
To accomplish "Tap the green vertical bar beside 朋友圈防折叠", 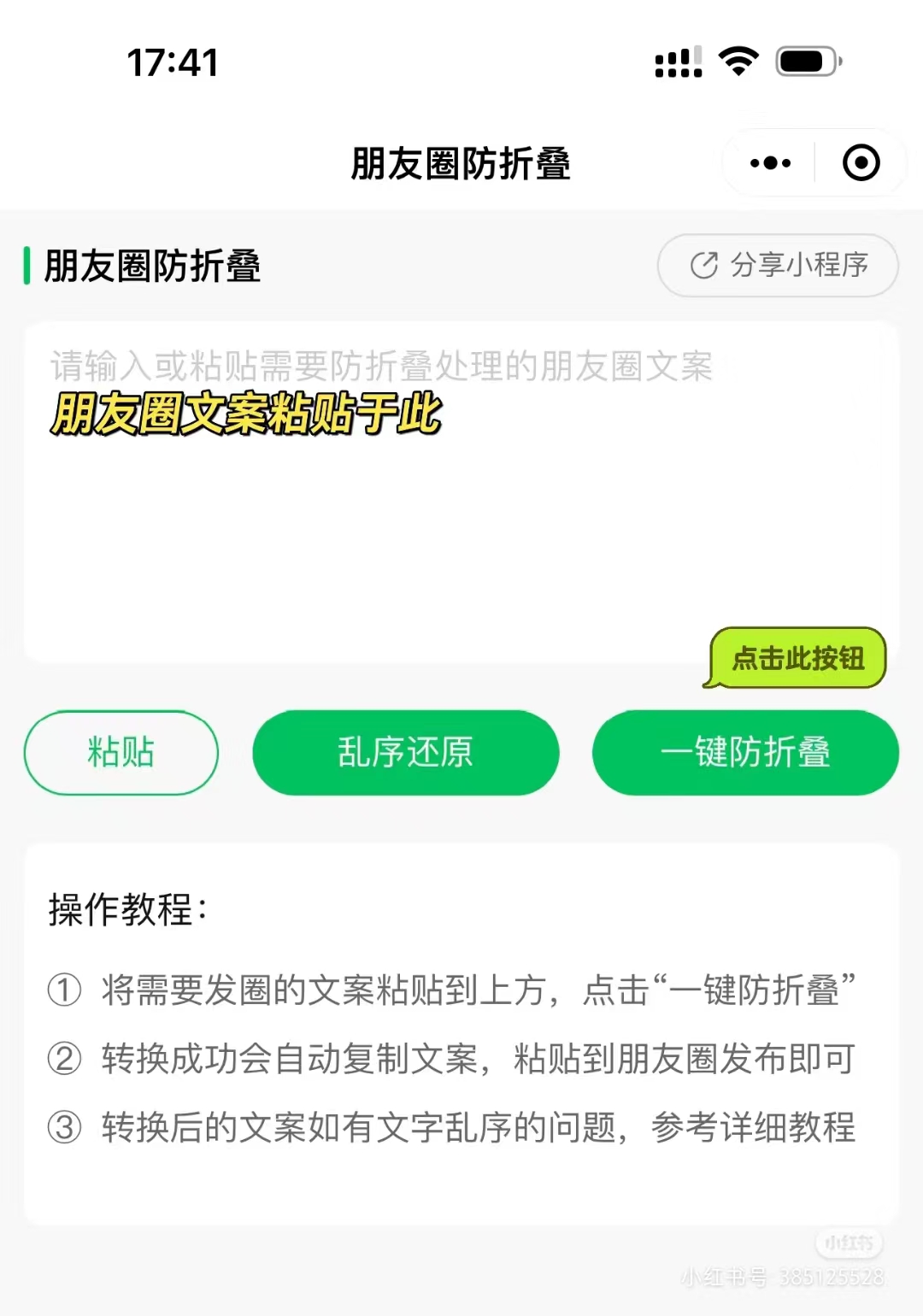I will point(29,266).
